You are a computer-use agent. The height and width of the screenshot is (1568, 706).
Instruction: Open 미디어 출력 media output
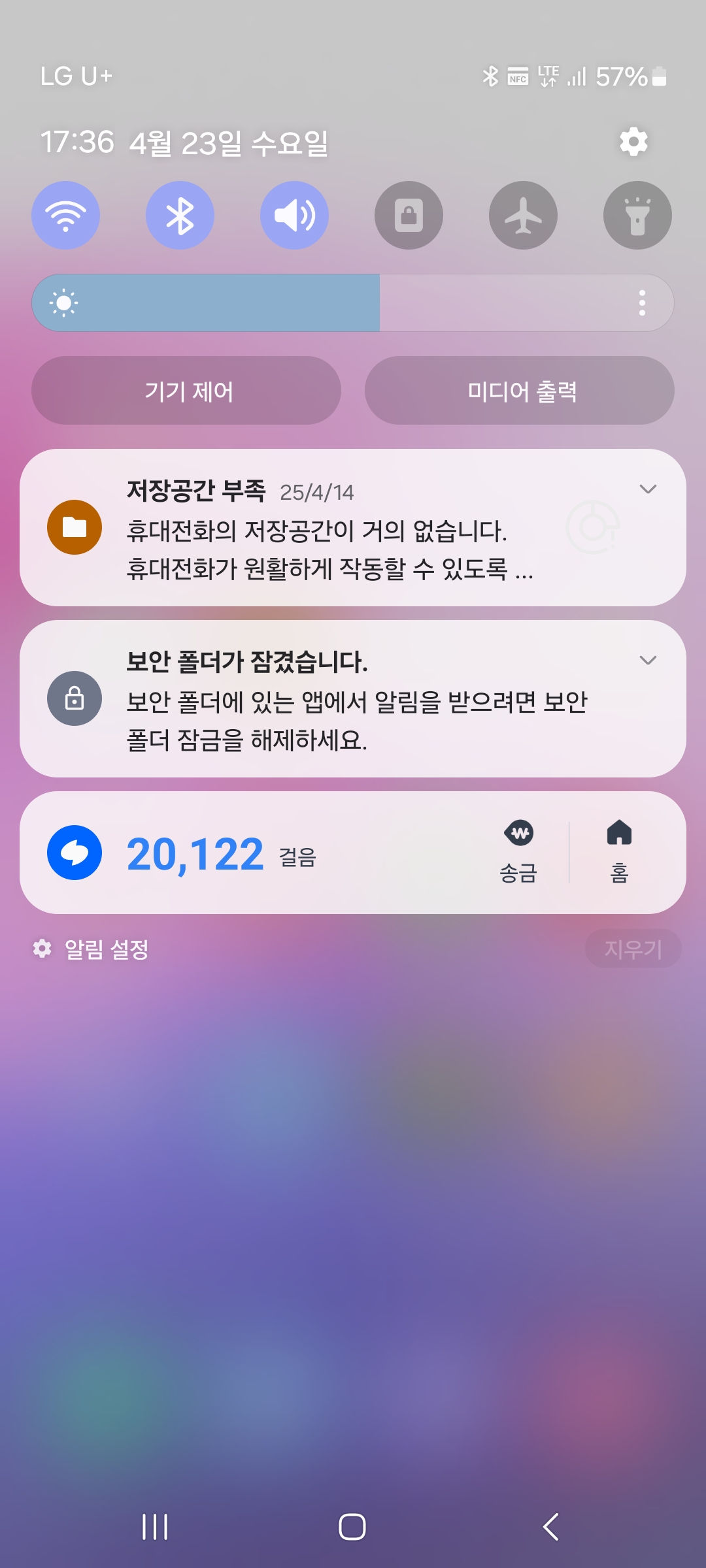point(520,391)
